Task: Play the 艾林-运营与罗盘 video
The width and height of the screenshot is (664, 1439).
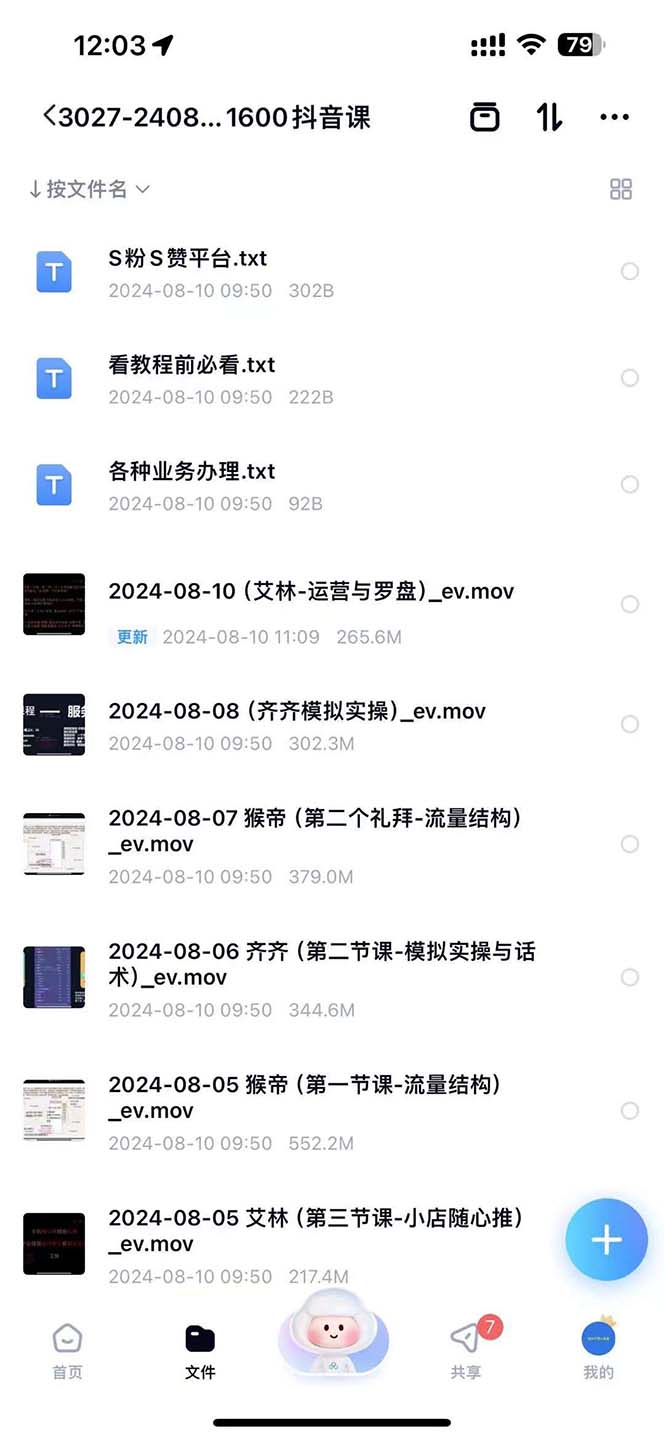Action: pyautogui.click(x=311, y=591)
